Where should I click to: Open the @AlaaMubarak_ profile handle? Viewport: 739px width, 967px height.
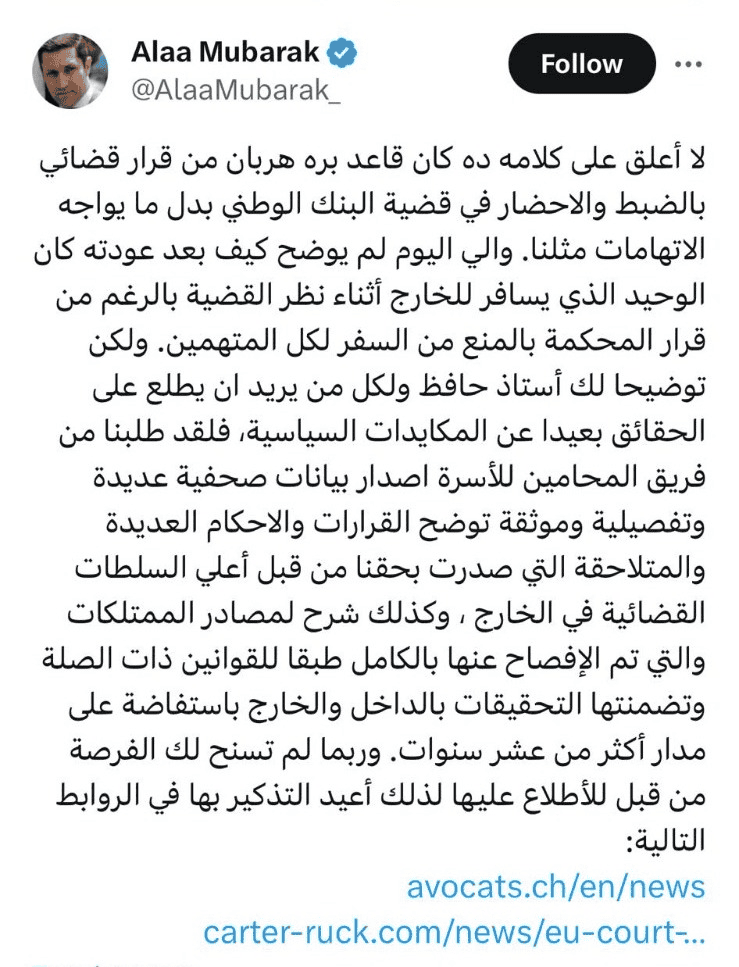pos(236,90)
